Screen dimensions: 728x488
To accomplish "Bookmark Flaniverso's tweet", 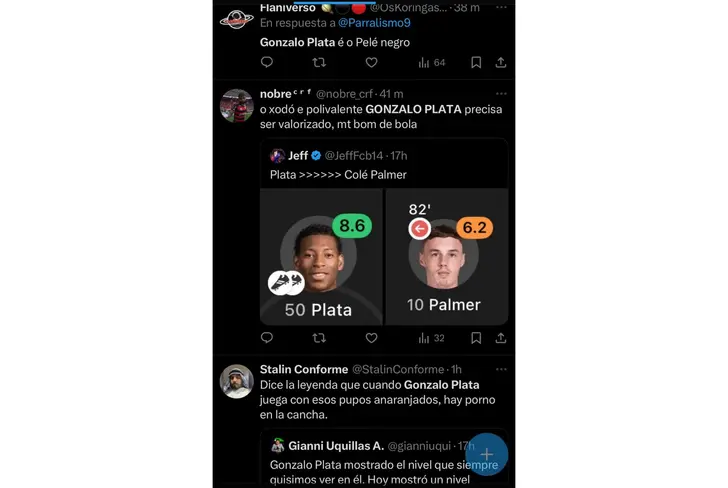I will tap(476, 62).
